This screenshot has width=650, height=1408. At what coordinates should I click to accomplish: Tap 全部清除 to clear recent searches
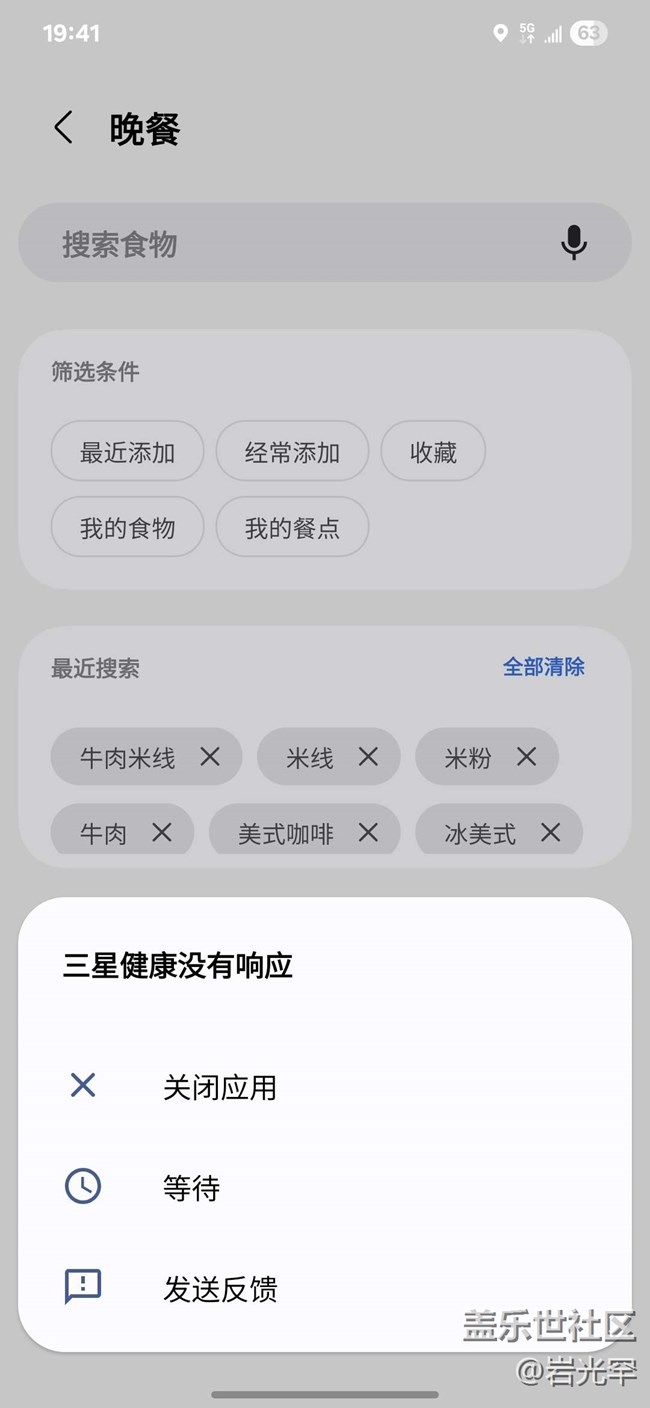click(x=543, y=667)
